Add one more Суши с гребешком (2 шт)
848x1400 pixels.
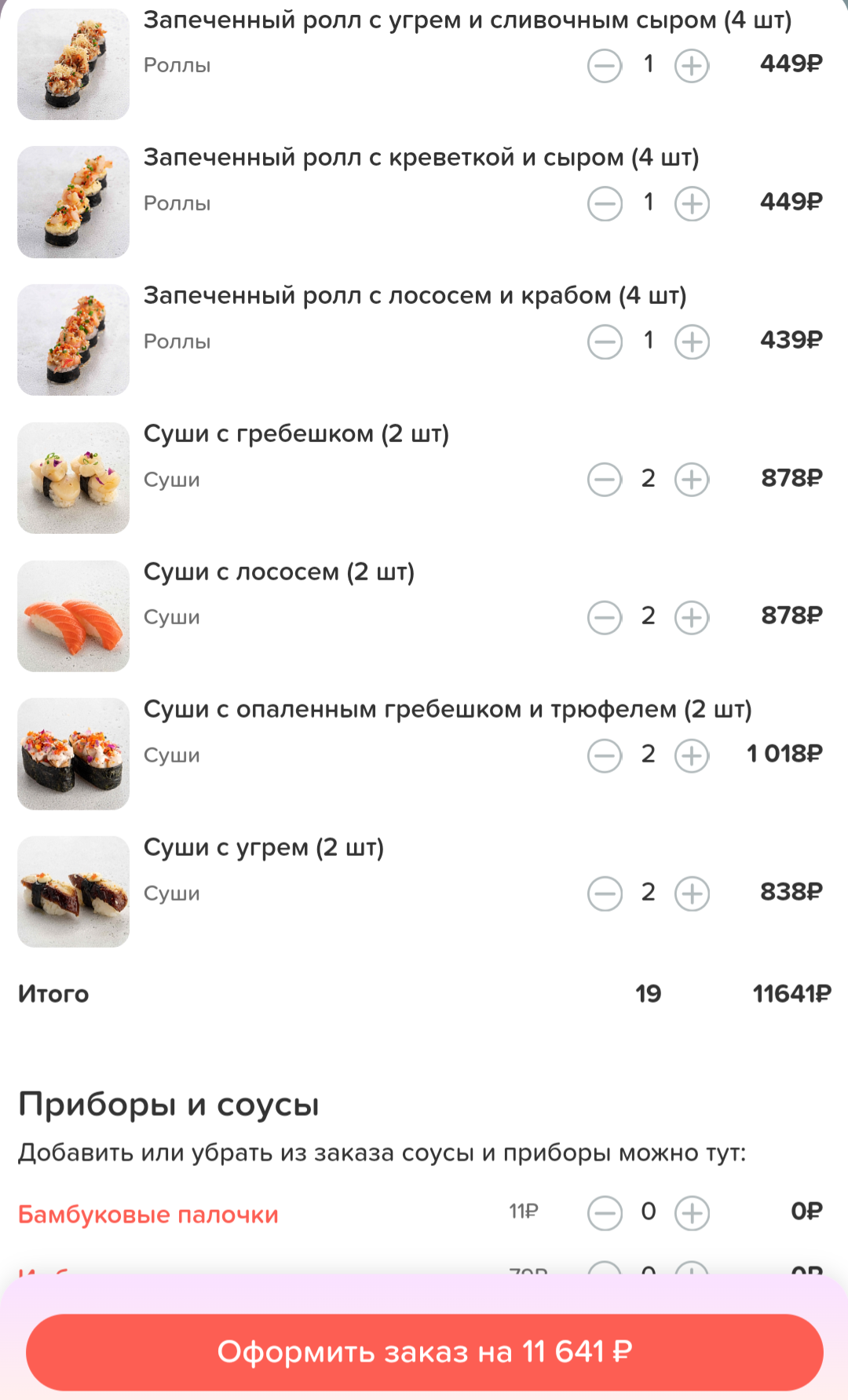[x=692, y=480]
